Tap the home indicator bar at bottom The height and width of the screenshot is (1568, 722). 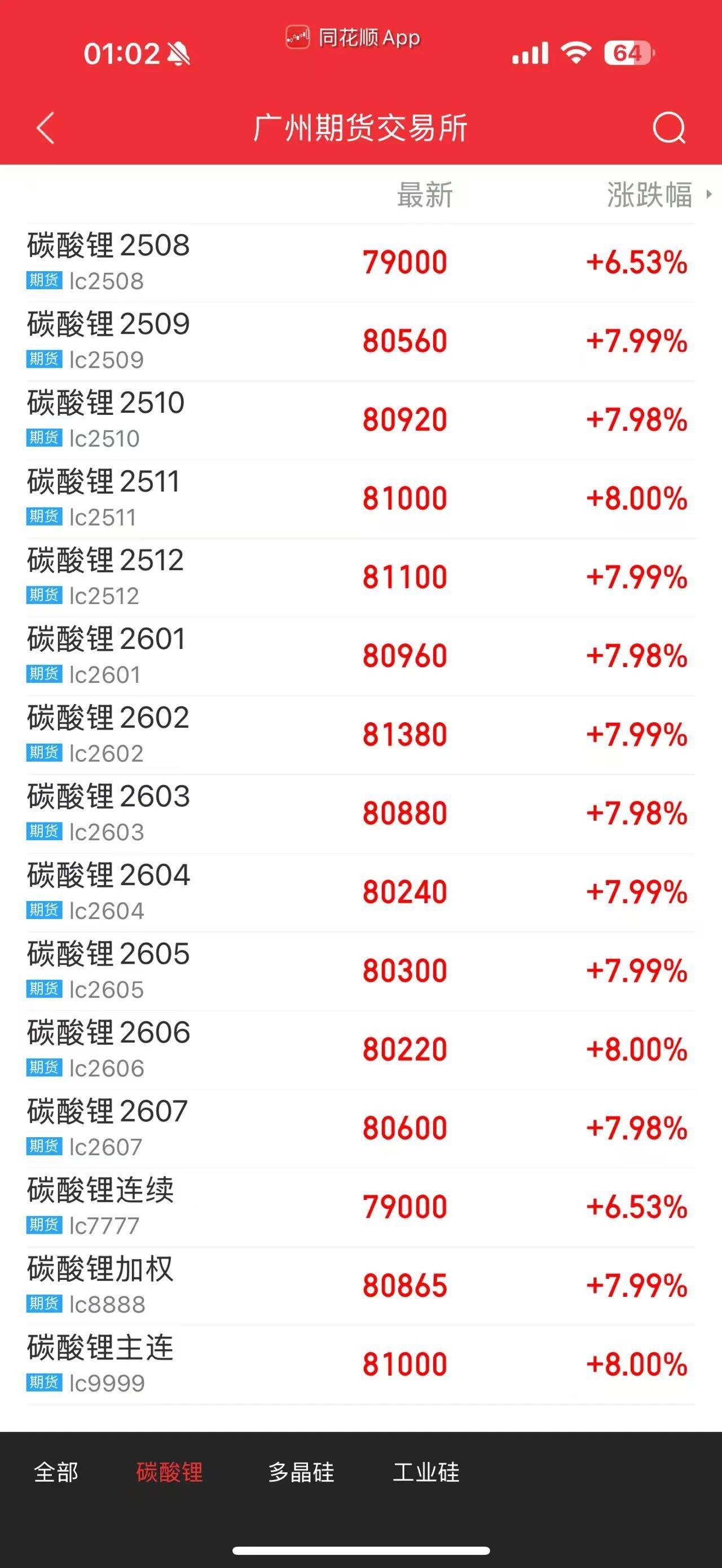click(x=360, y=1550)
